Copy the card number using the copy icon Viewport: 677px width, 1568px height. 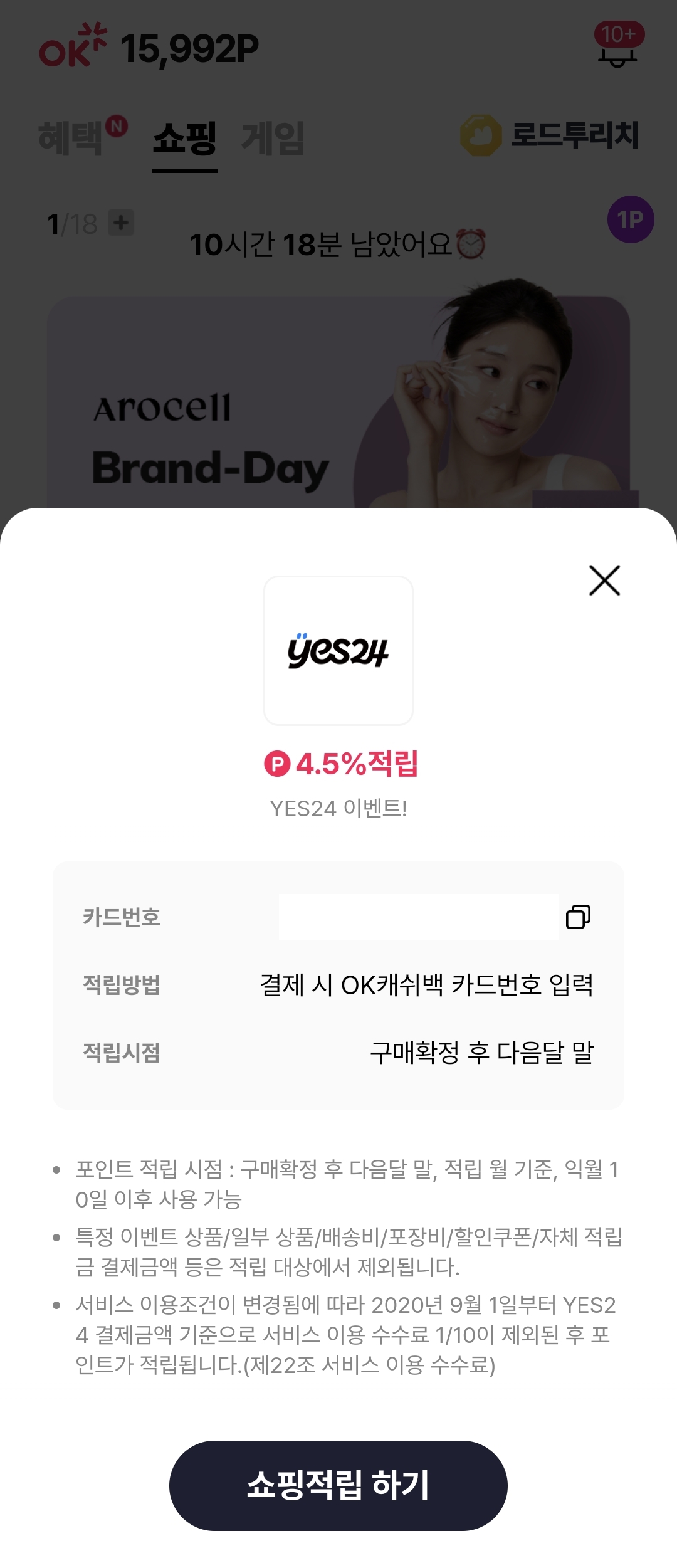[577, 917]
